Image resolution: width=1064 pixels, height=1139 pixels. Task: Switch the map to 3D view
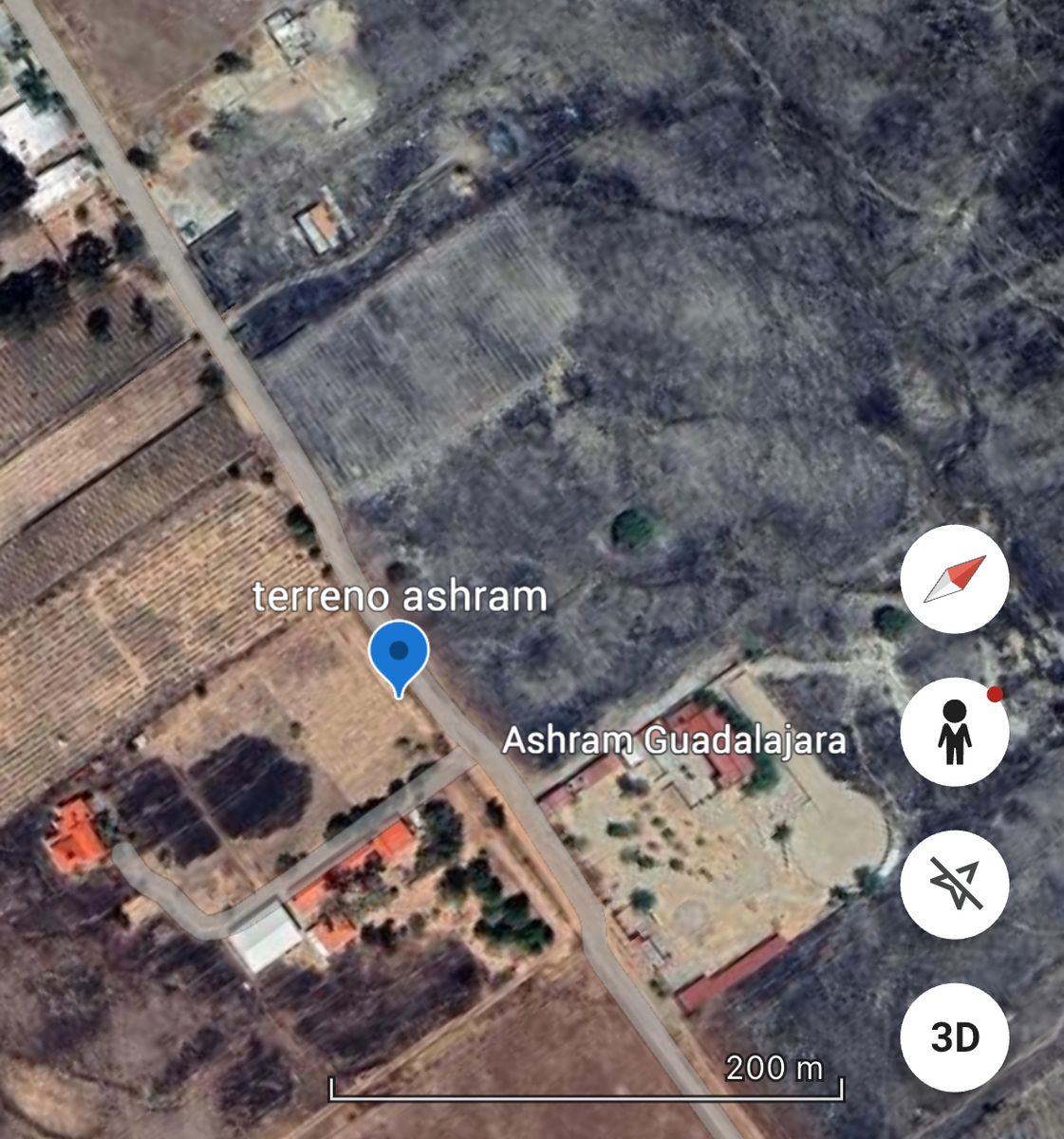click(x=954, y=1037)
